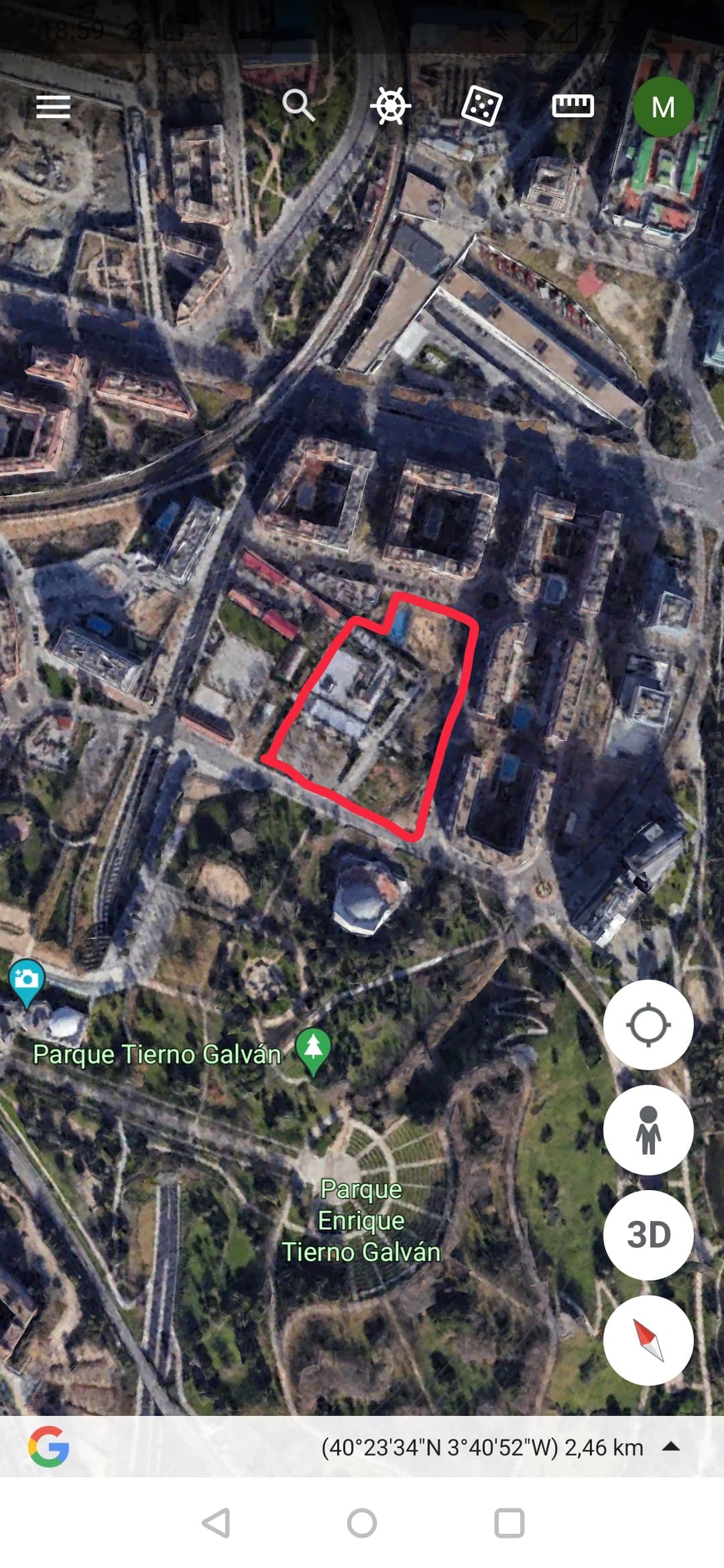Center map on my location
The height and width of the screenshot is (1568, 724).
pyautogui.click(x=648, y=1025)
